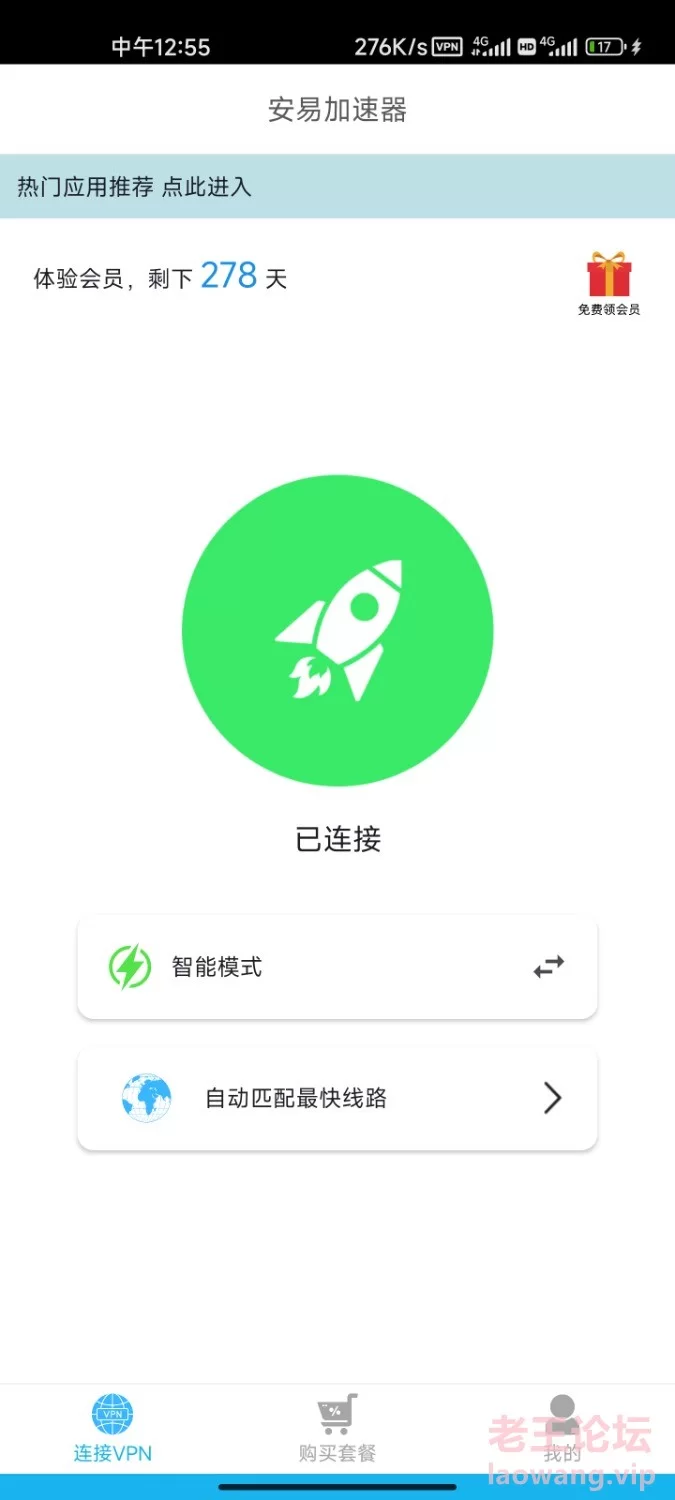The image size is (675, 1500).
Task: Claim free membership via gift icon
Action: point(609,284)
